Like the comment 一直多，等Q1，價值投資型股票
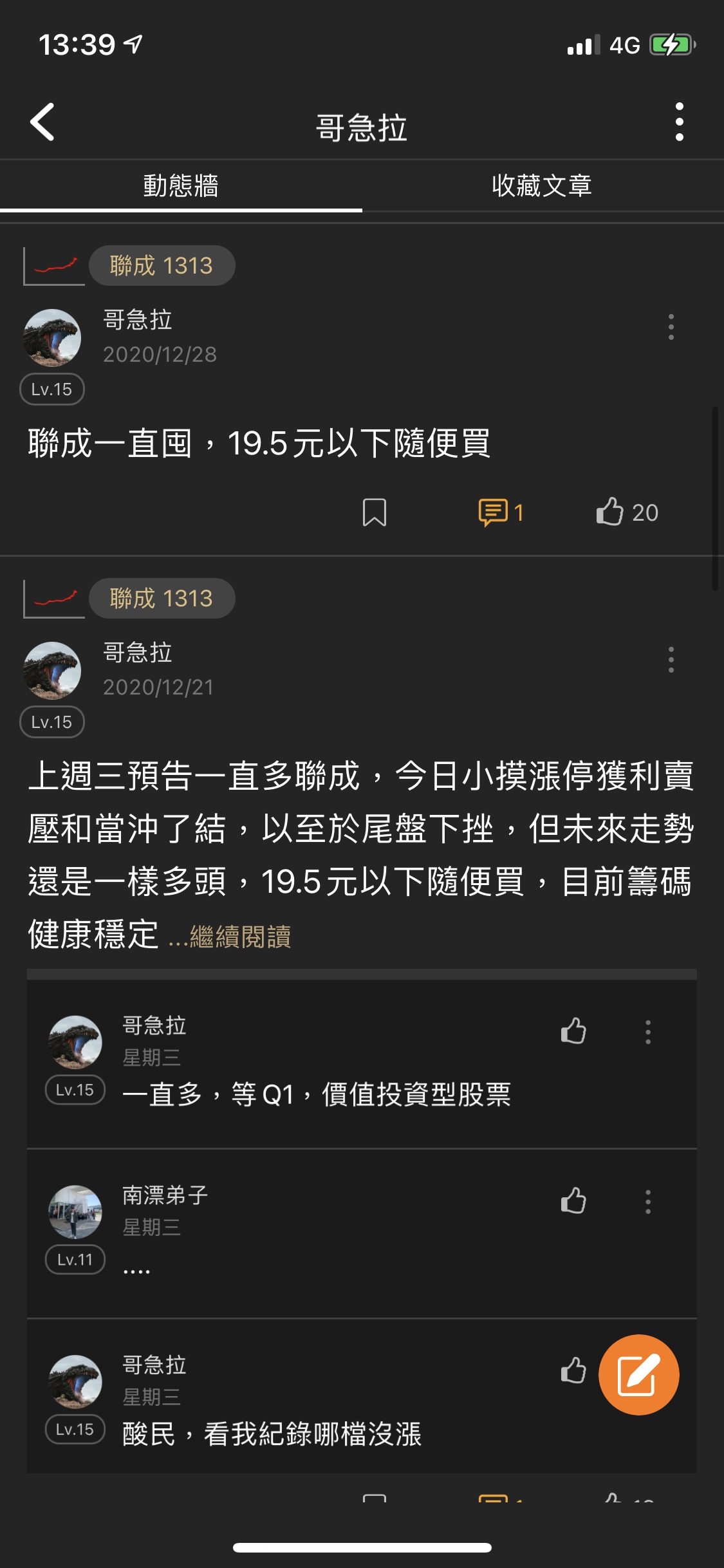This screenshot has width=724, height=1568. (x=573, y=1031)
